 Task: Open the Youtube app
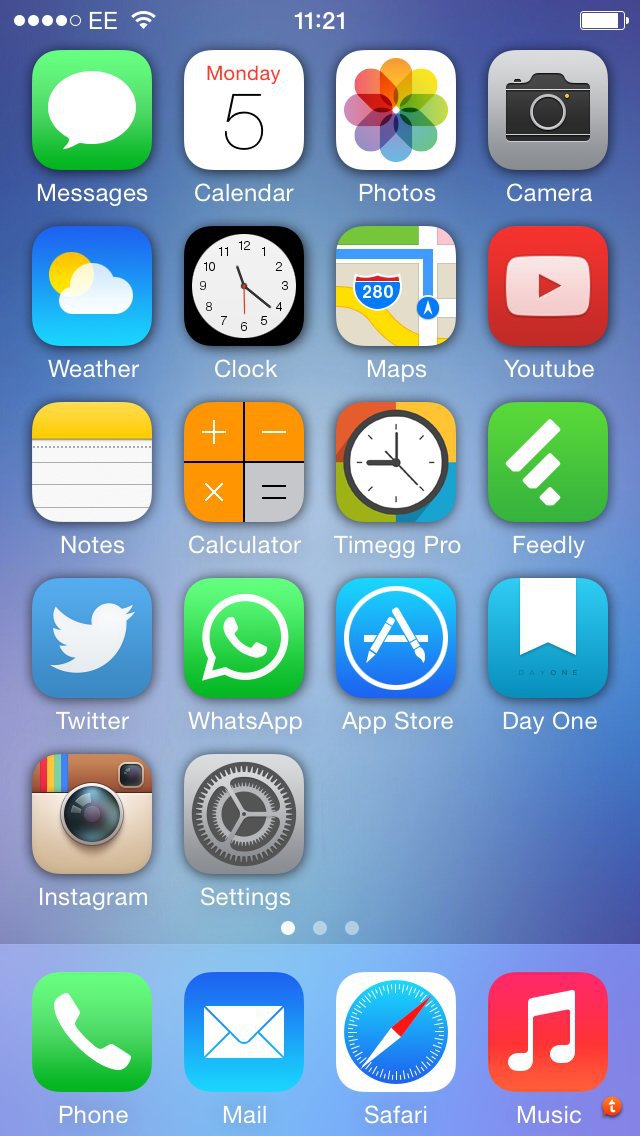click(548, 286)
